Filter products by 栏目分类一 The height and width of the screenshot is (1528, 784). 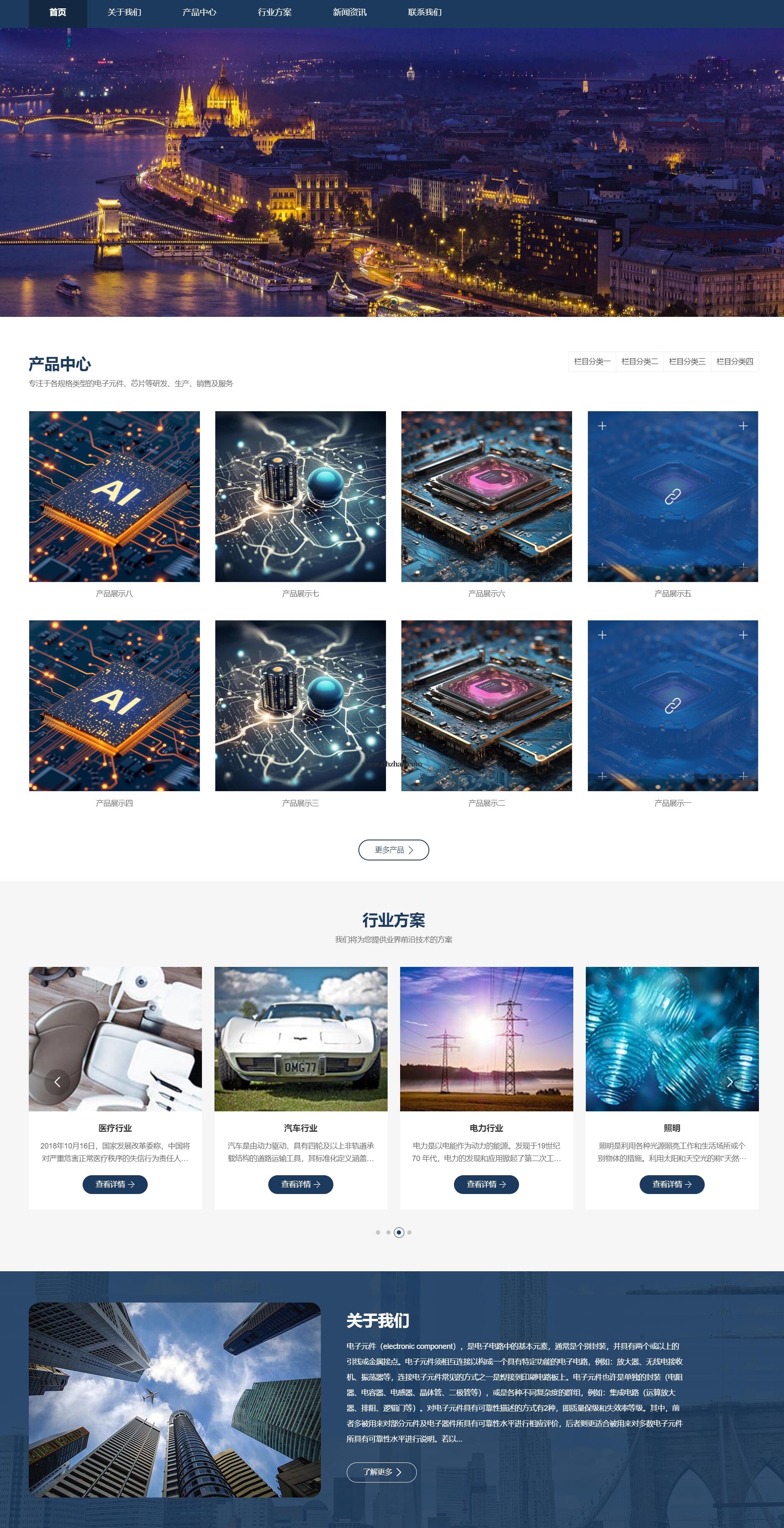click(x=592, y=361)
